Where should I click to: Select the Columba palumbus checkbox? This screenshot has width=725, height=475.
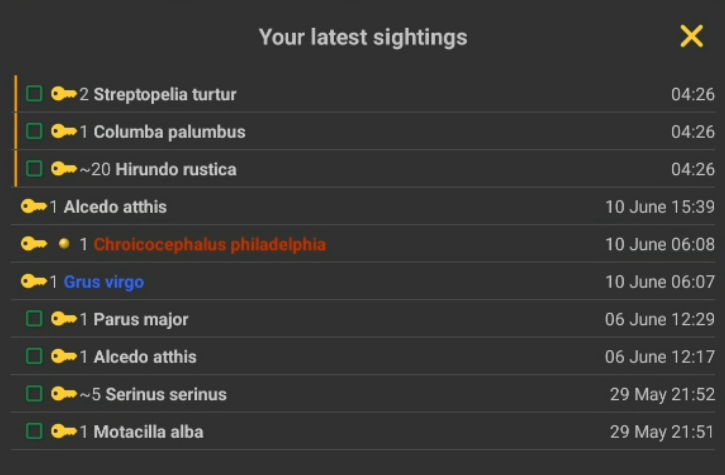[34, 131]
